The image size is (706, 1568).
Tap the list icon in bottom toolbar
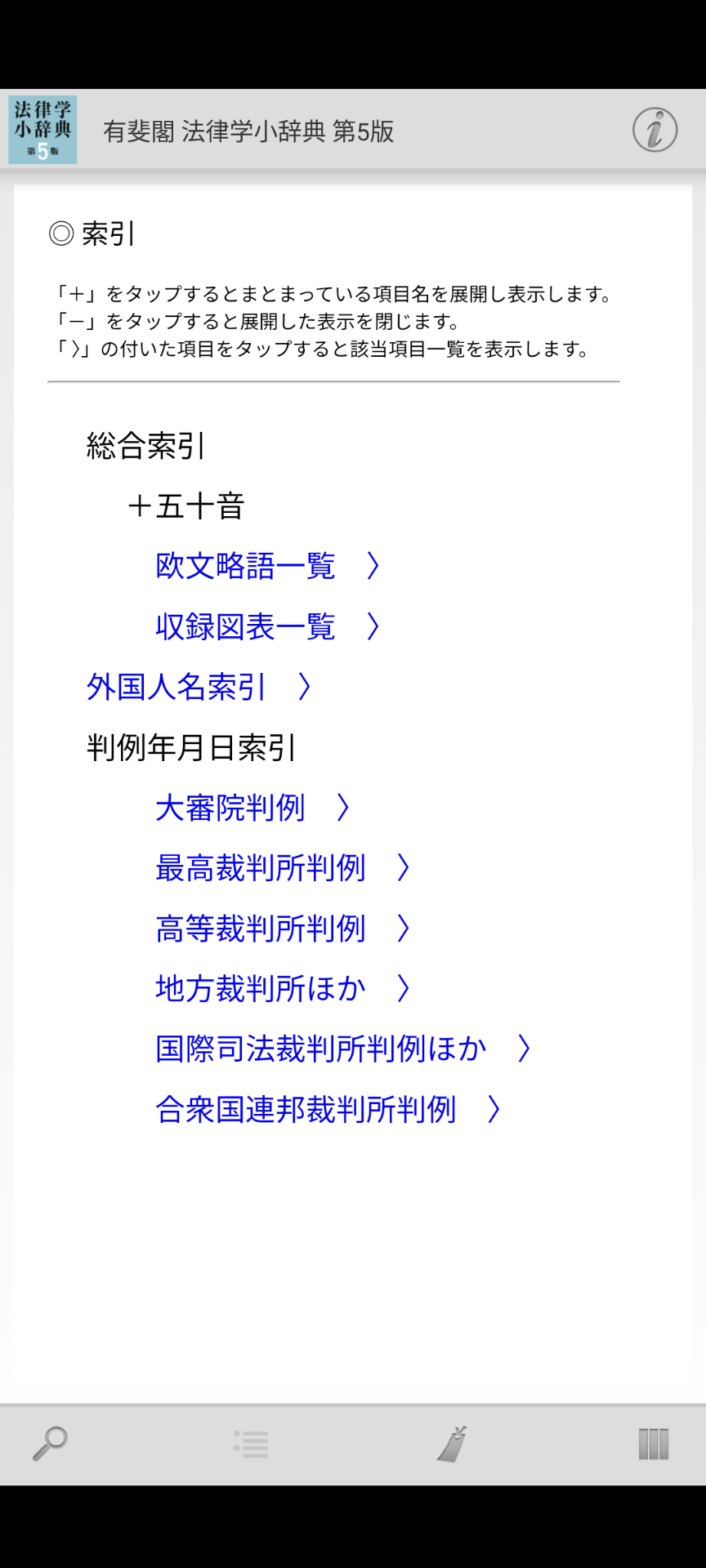click(x=251, y=1444)
